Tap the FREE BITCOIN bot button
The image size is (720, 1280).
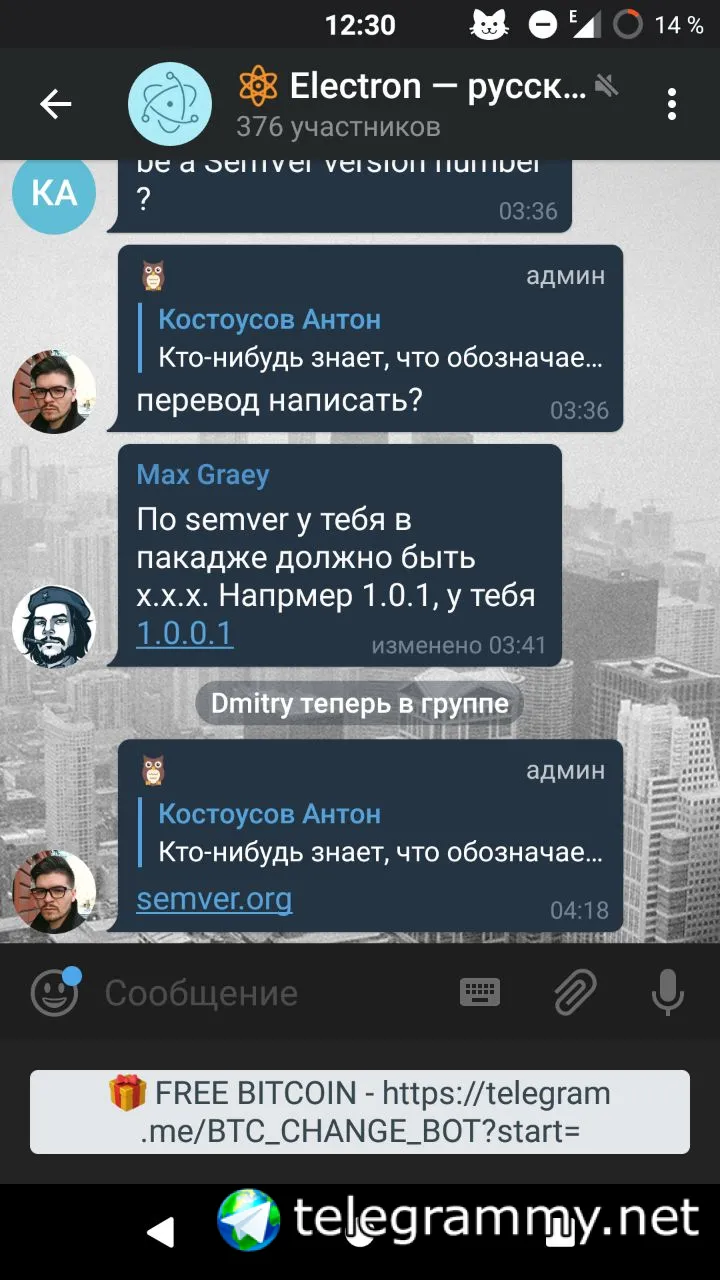point(360,1112)
